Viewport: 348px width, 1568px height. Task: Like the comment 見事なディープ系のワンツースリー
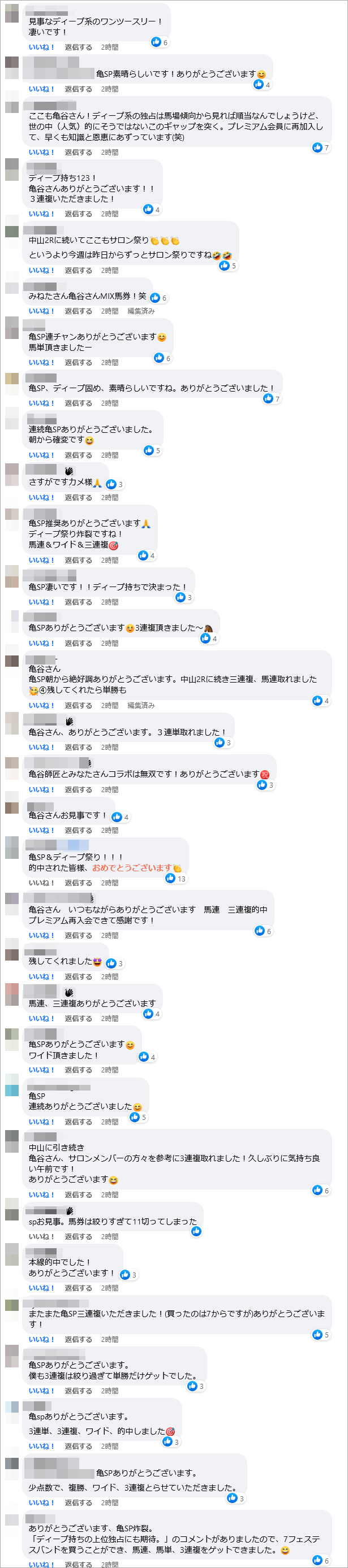[x=41, y=47]
